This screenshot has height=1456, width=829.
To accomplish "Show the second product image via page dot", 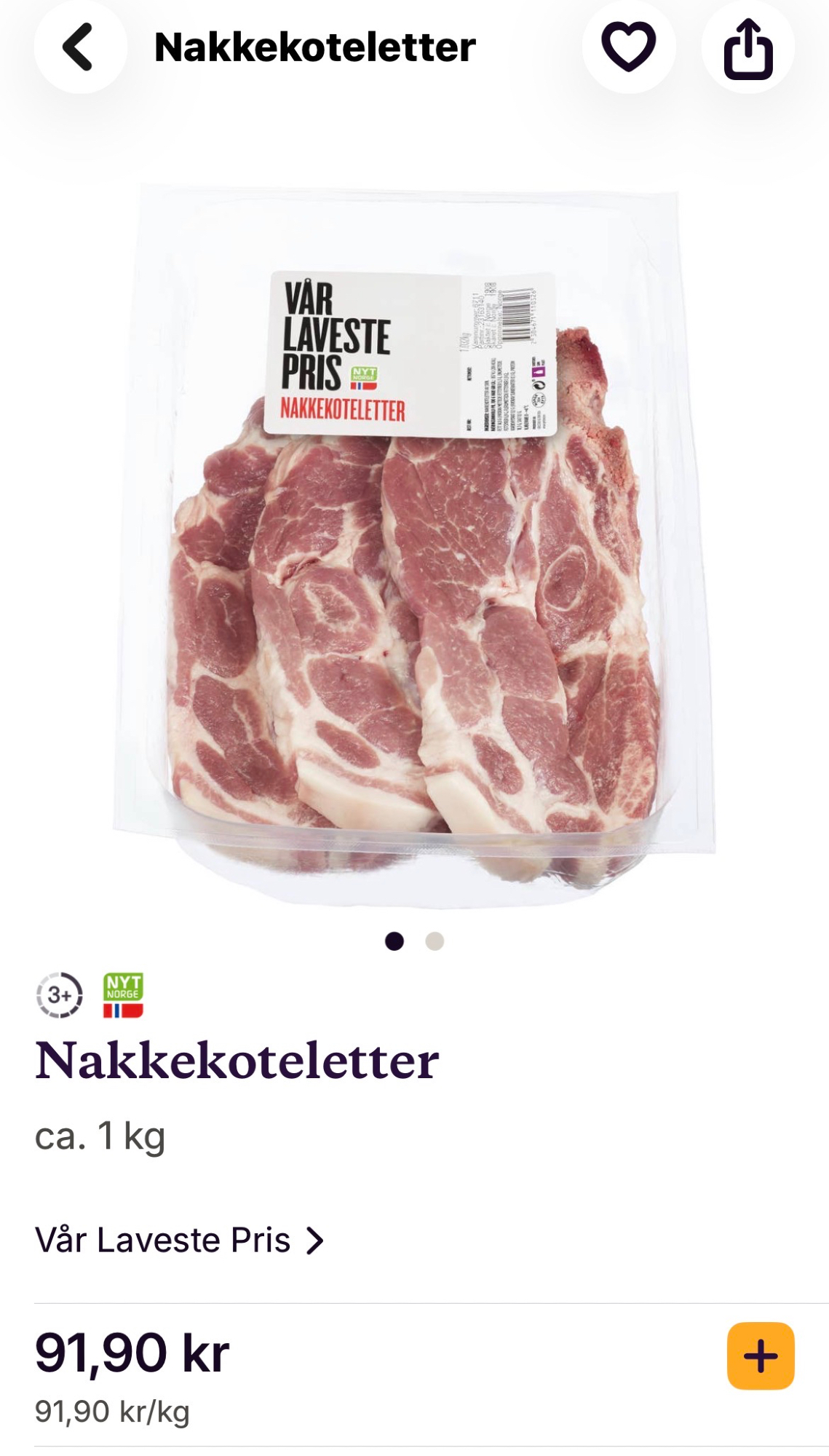I will [x=435, y=941].
